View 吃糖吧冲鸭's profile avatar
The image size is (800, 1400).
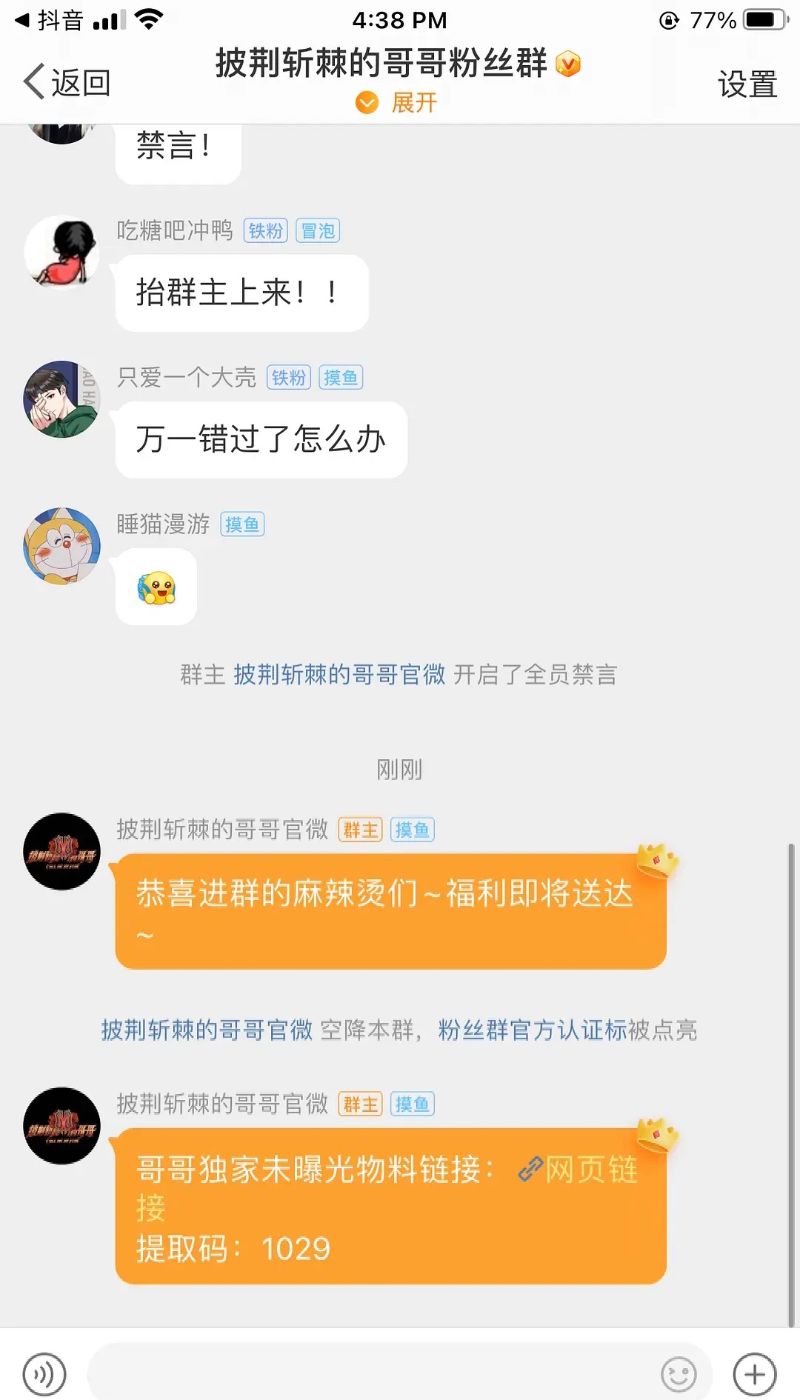[61, 253]
